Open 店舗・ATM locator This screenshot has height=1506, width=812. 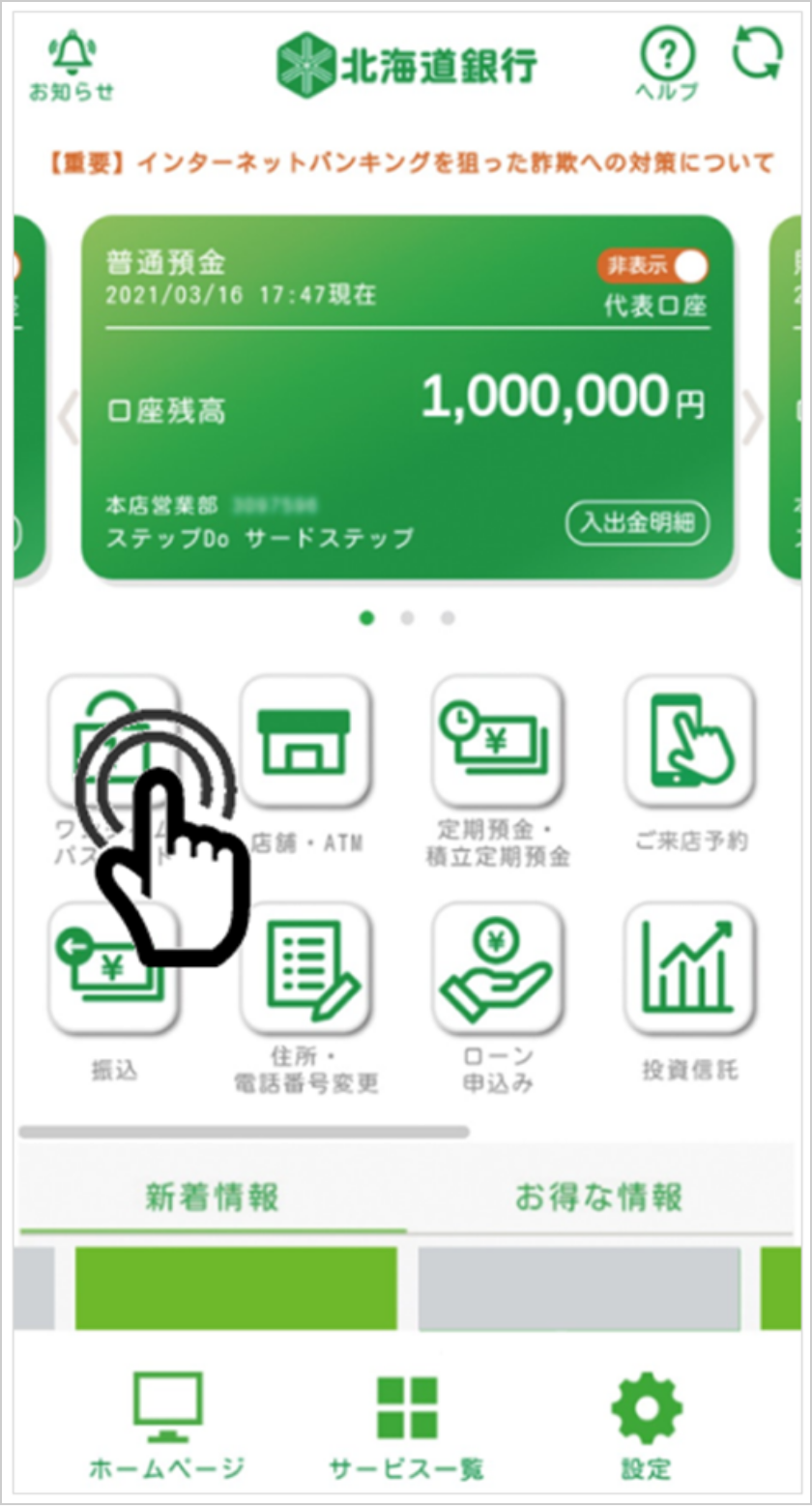(305, 742)
